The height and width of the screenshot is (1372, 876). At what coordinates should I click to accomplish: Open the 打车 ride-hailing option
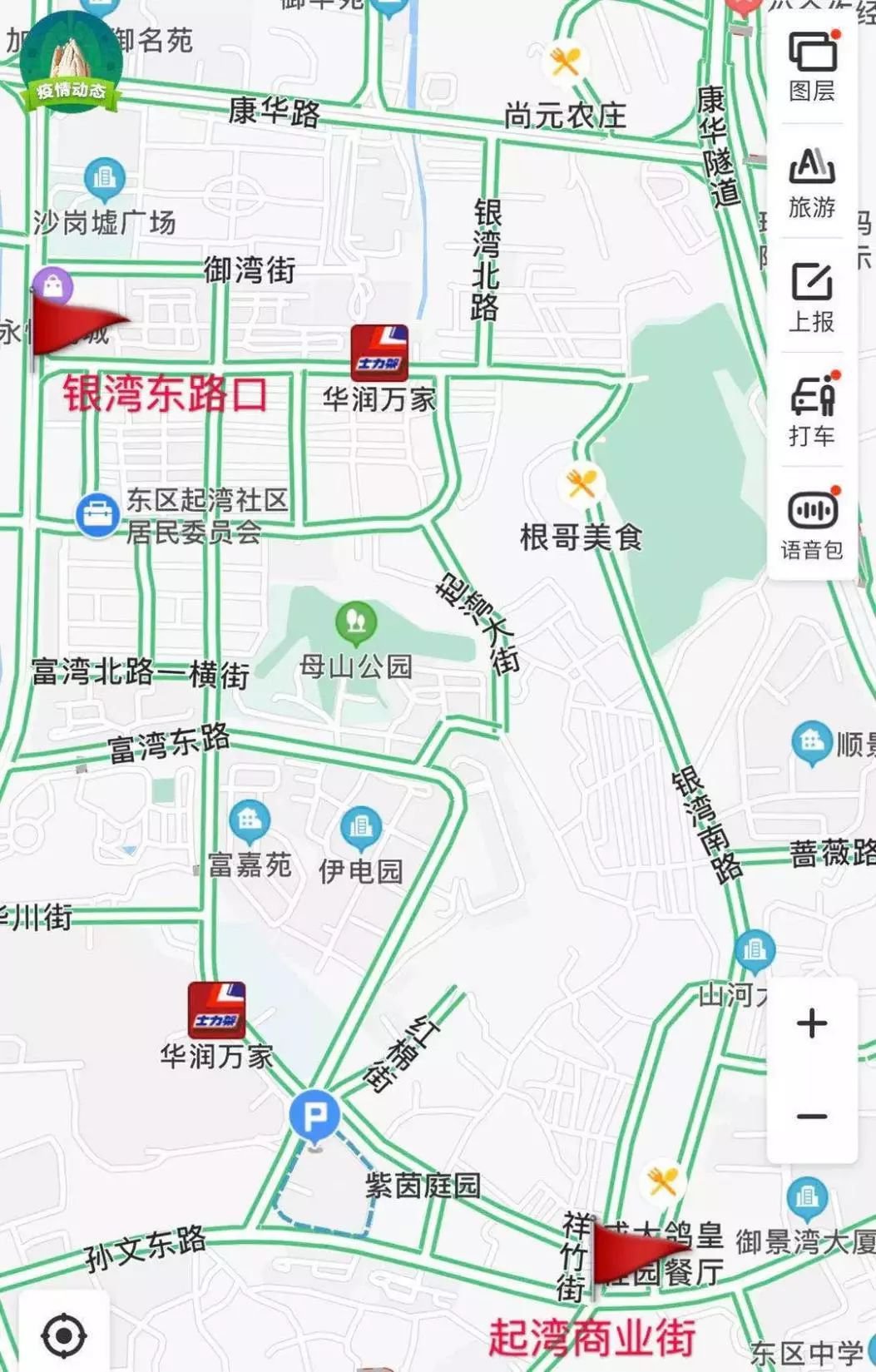pyautogui.click(x=812, y=410)
